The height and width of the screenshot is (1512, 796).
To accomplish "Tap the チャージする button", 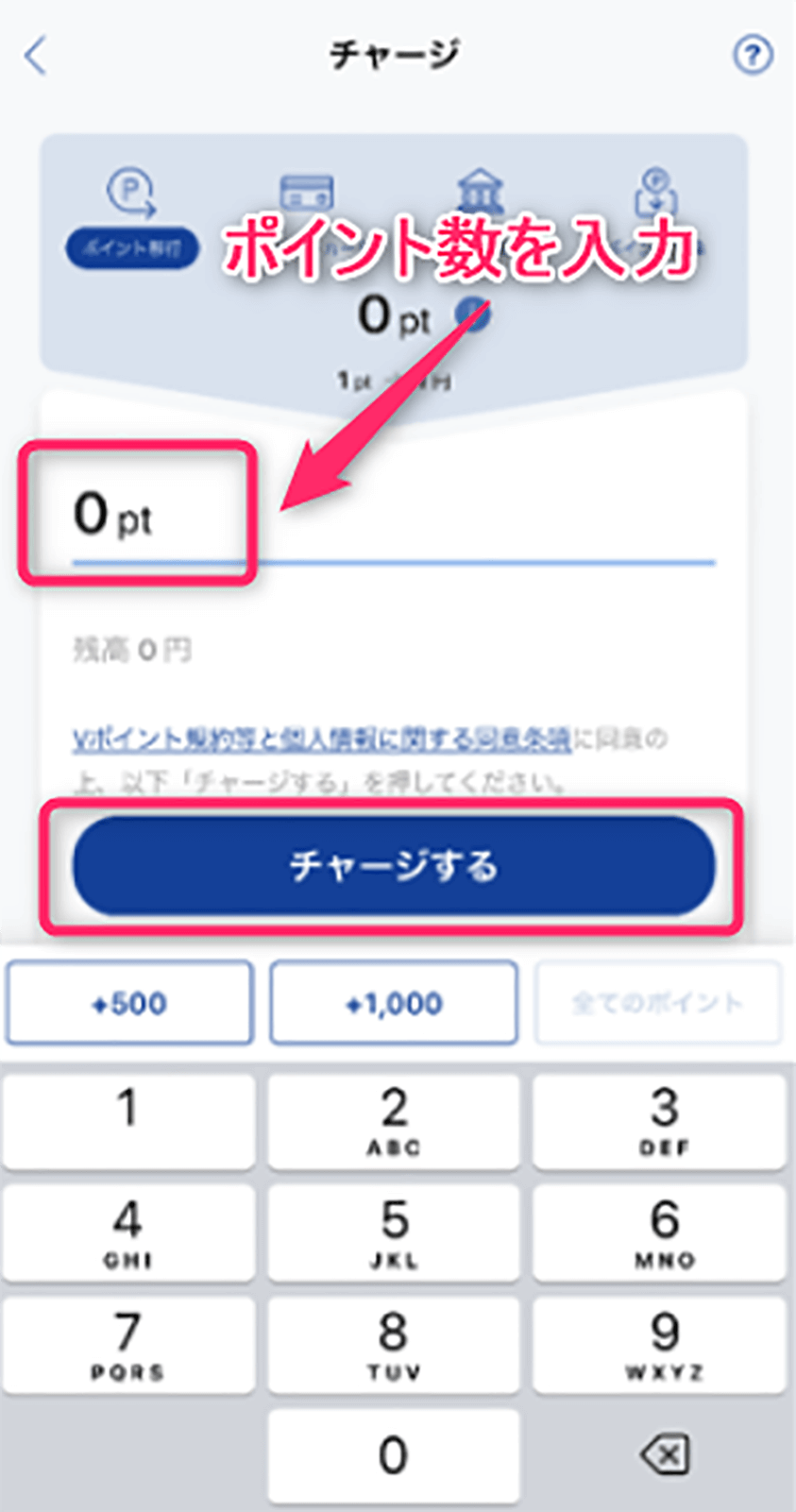I will 394,866.
